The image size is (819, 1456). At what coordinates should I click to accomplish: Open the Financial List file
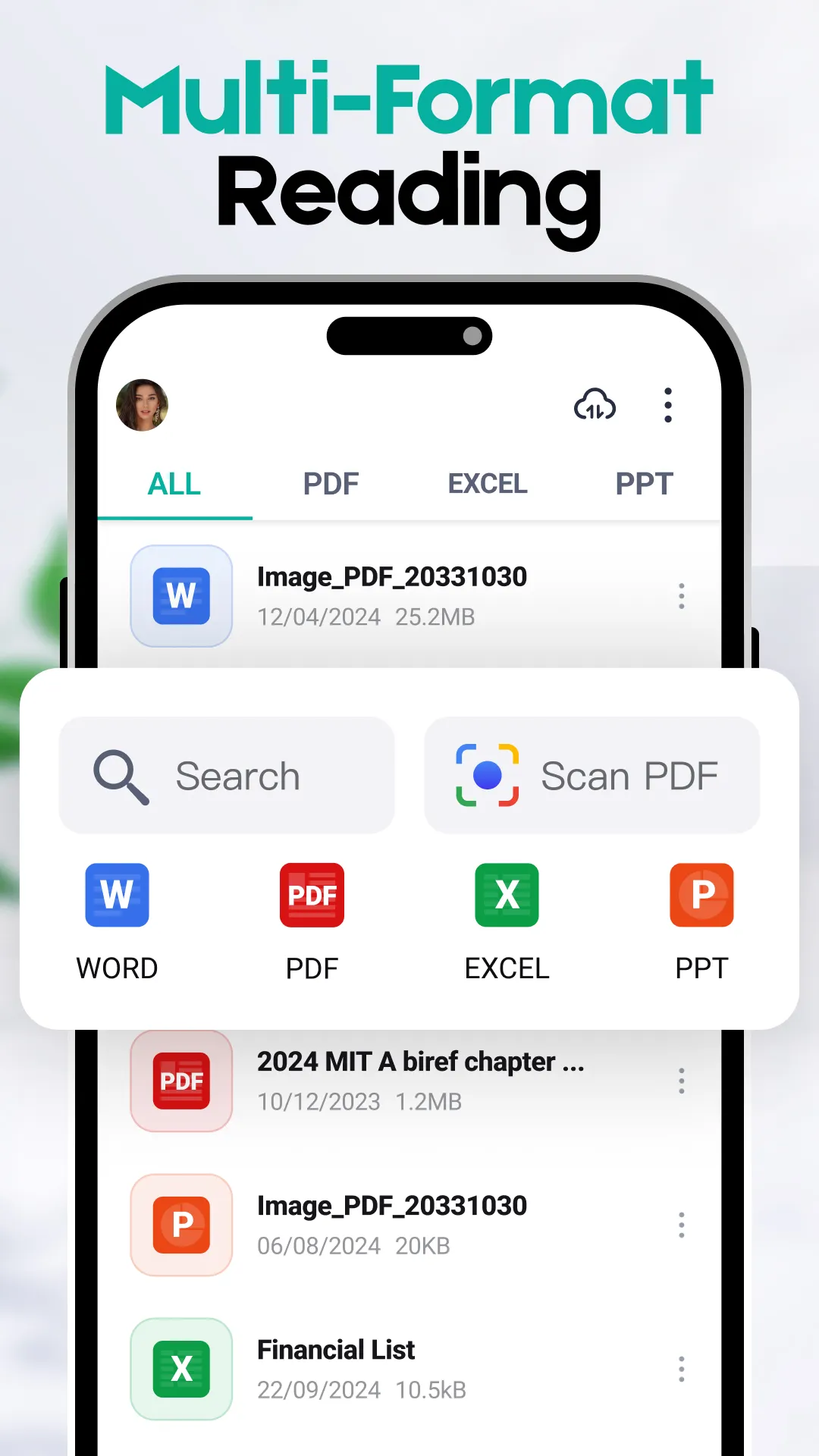pos(336,1351)
